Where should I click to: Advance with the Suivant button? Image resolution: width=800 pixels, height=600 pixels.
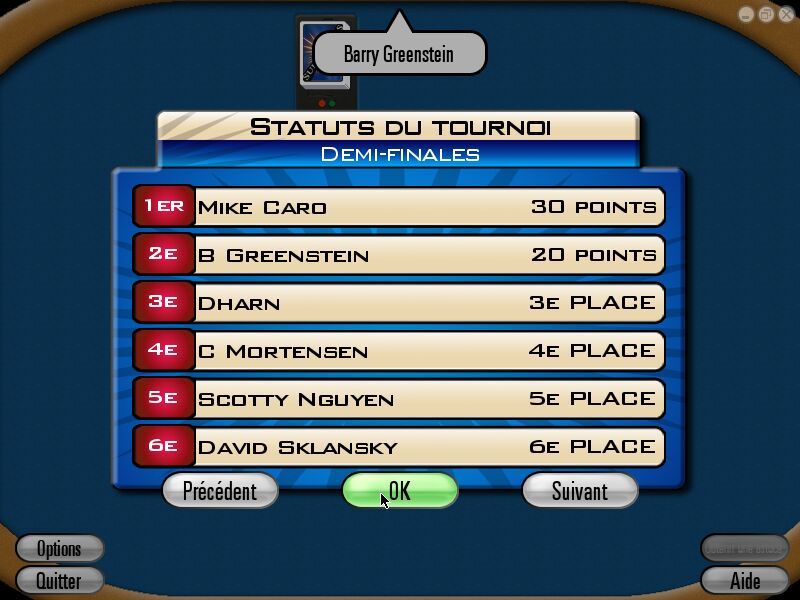pyautogui.click(x=579, y=491)
